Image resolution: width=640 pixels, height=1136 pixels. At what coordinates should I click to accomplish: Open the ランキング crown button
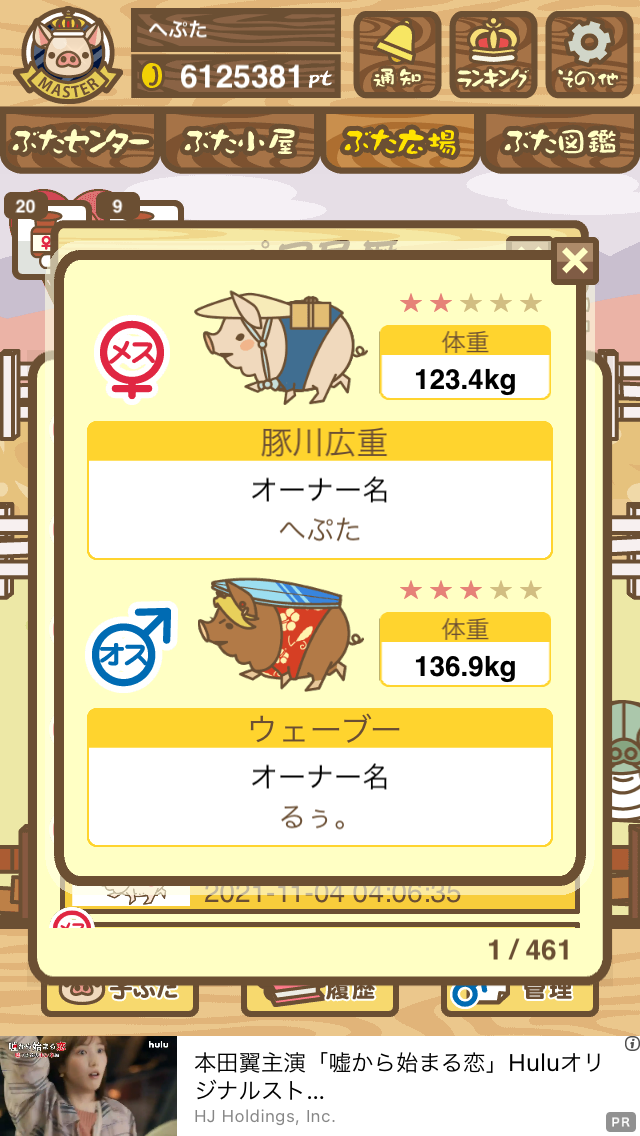coord(493,55)
